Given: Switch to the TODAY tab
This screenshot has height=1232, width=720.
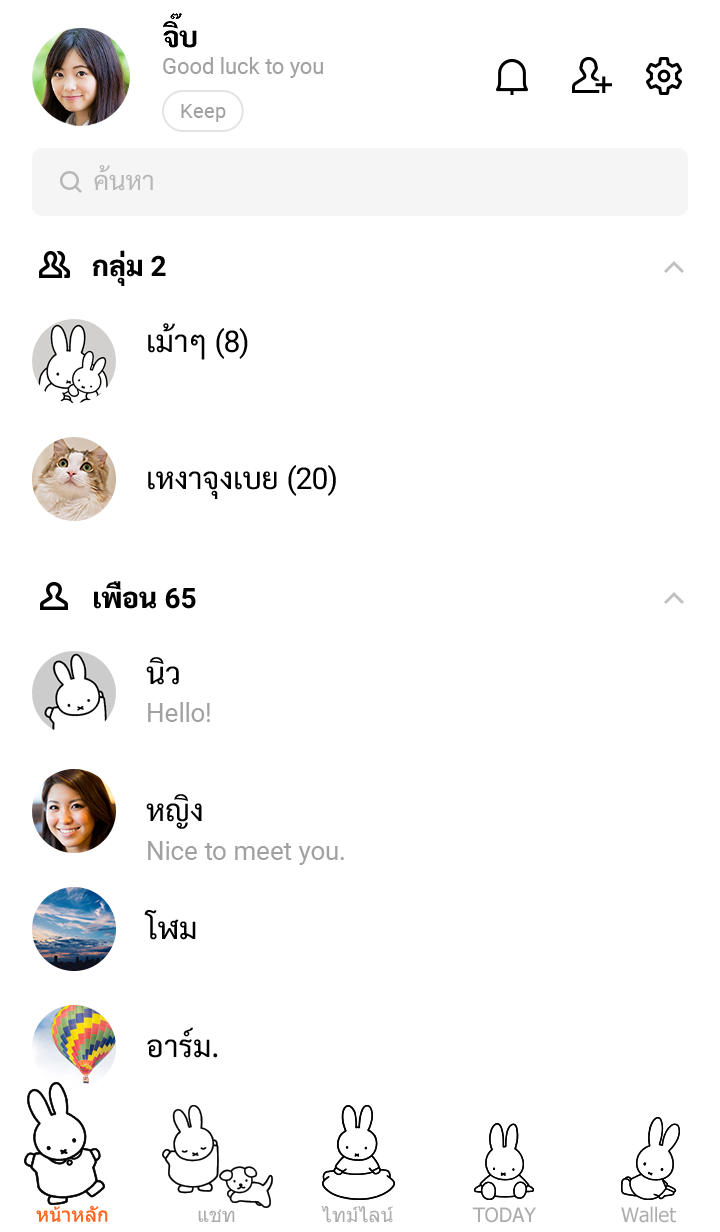Looking at the screenshot, I should pyautogui.click(x=504, y=1165).
